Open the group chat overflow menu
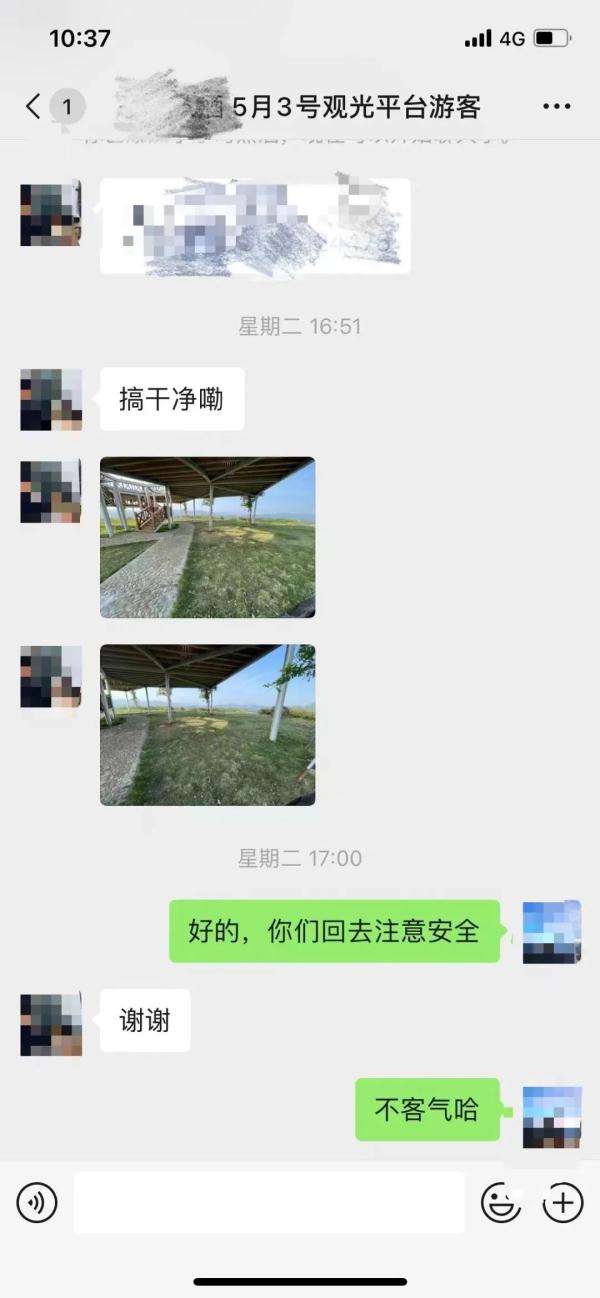 (556, 106)
